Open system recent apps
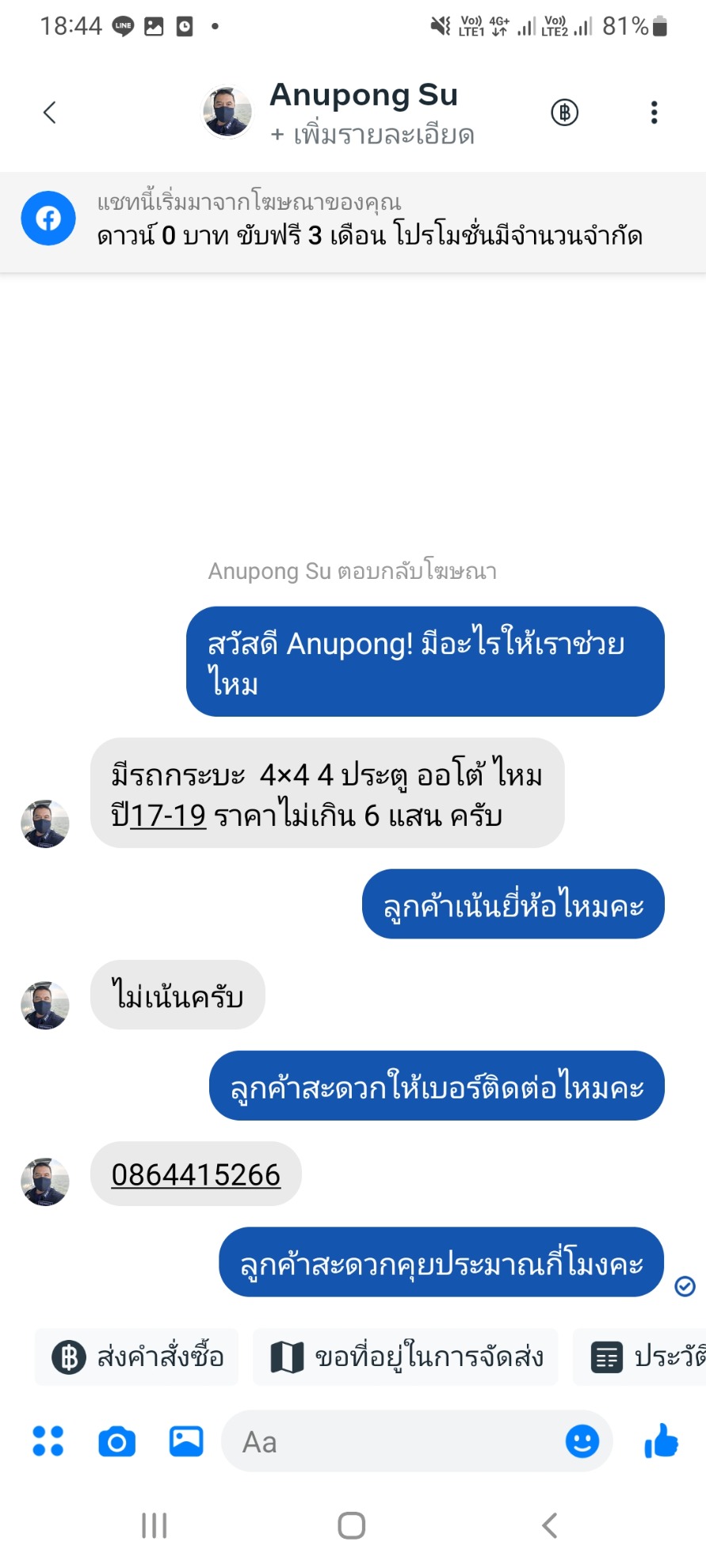The image size is (706, 1568). [154, 1525]
